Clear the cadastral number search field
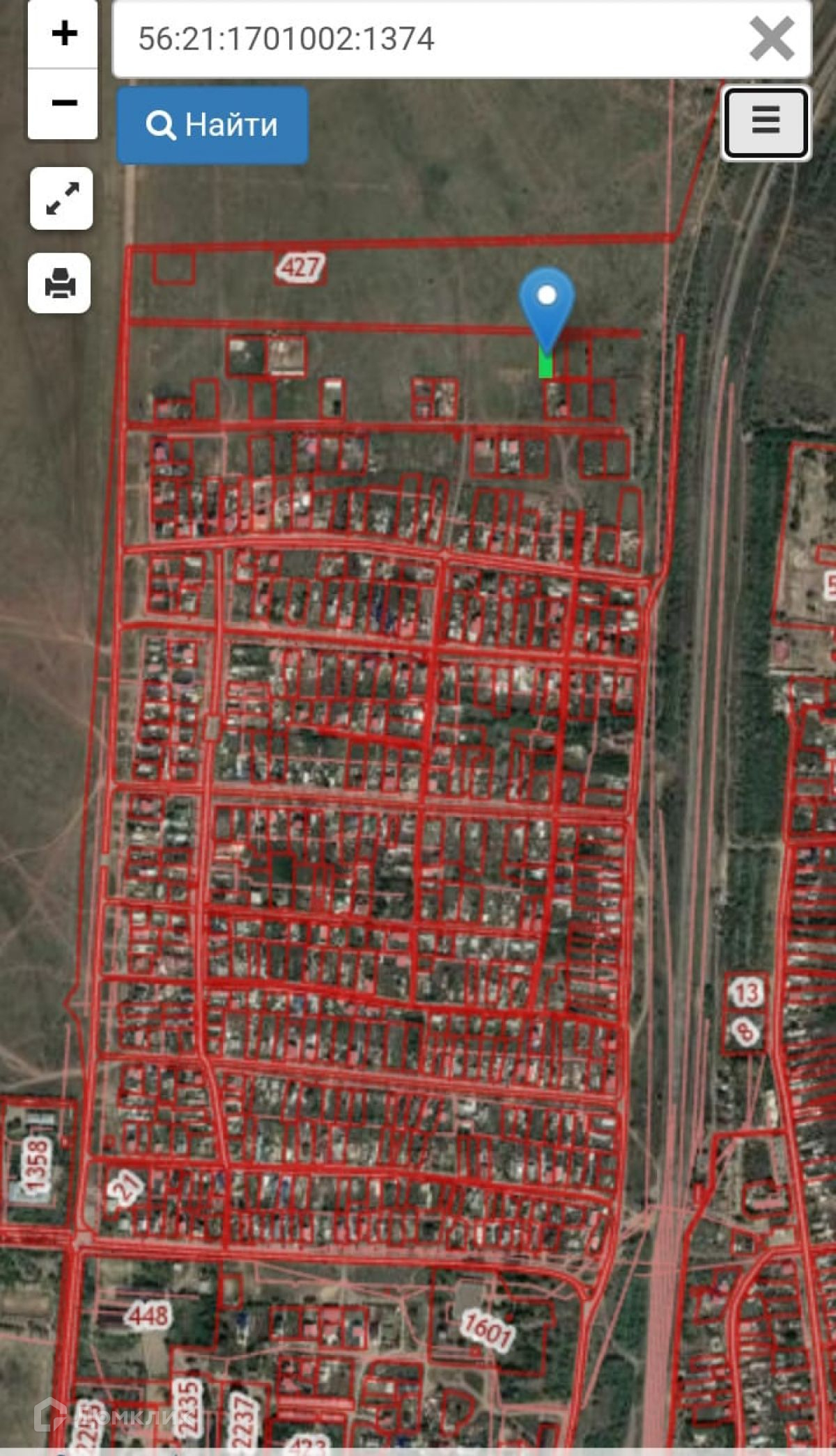The height and width of the screenshot is (1456, 836). point(772,39)
